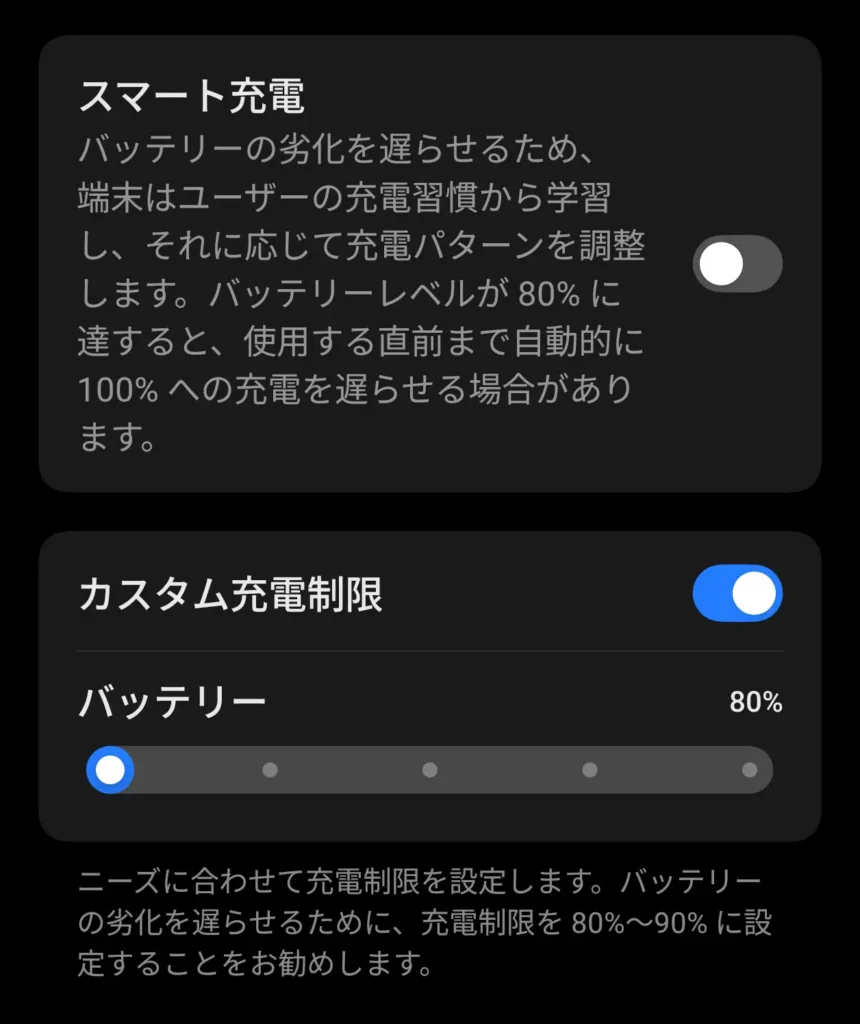Toggle smart charging off again

coord(736,264)
